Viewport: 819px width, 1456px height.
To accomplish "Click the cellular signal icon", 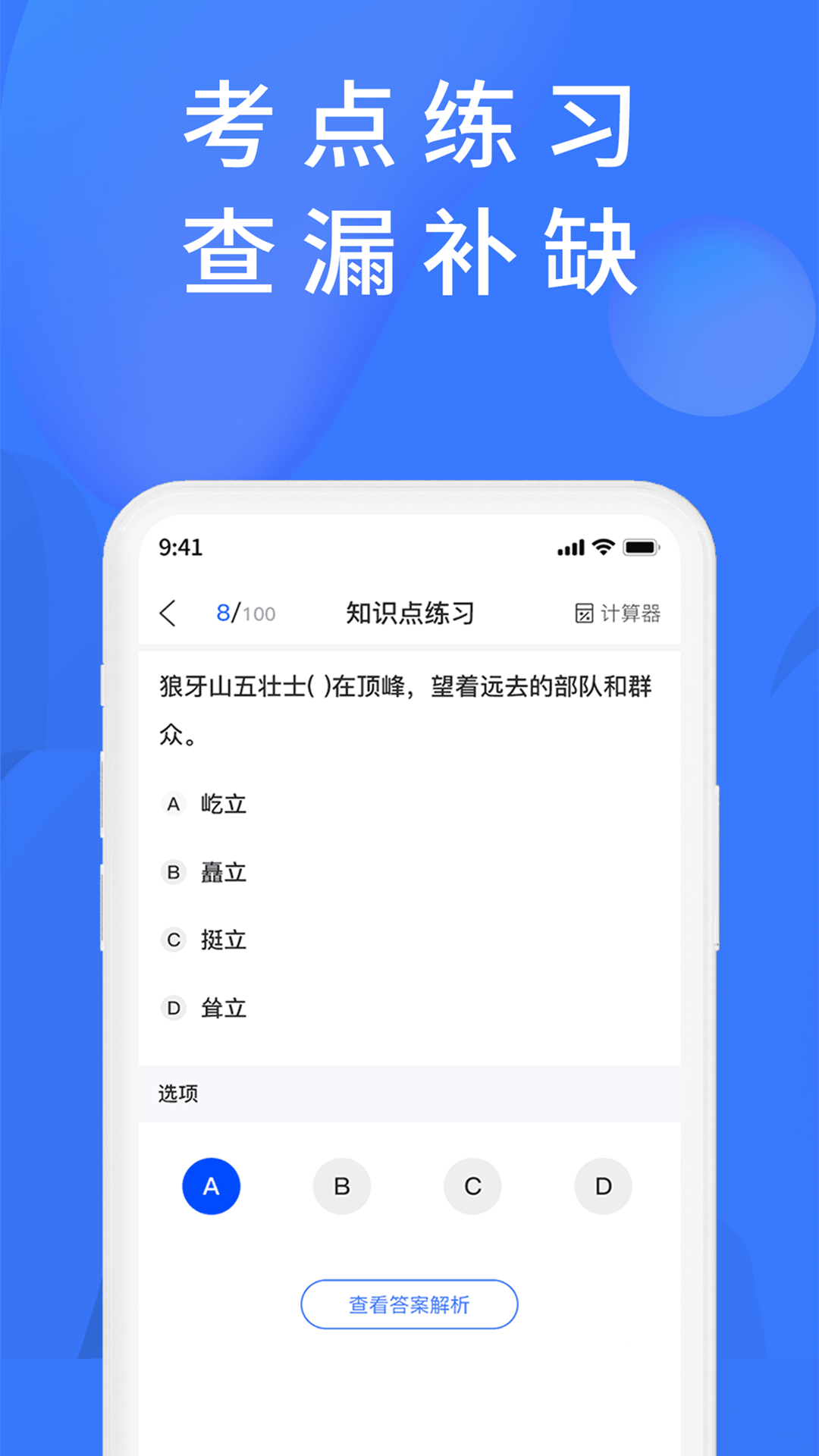I will pos(570,548).
